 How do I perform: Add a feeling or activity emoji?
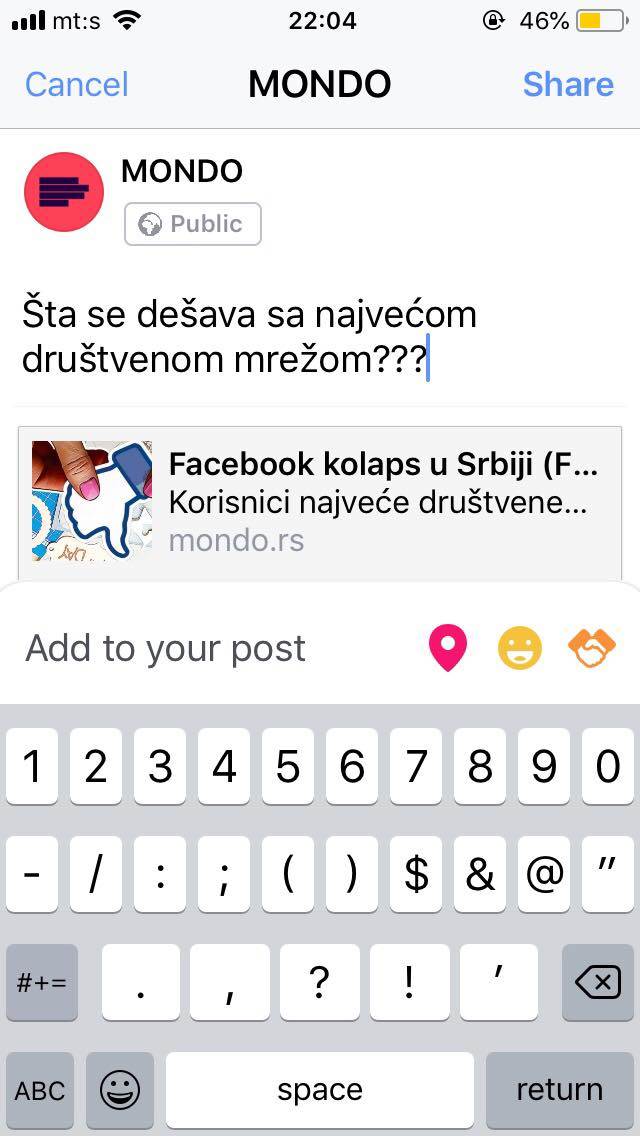pyautogui.click(x=520, y=649)
